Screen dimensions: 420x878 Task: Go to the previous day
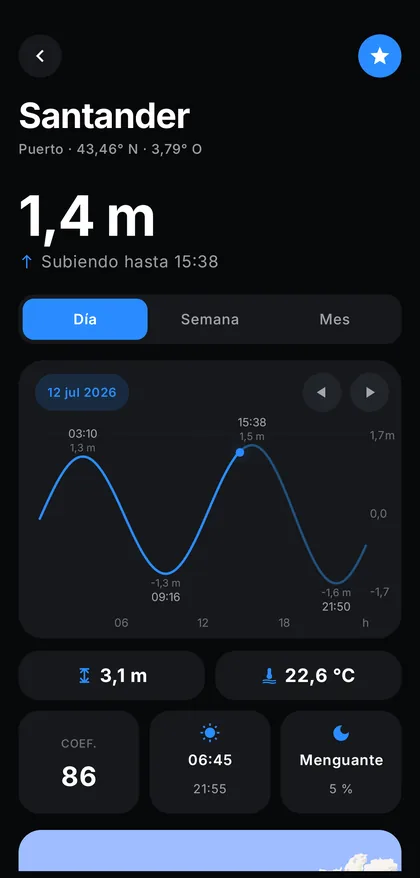[322, 393]
